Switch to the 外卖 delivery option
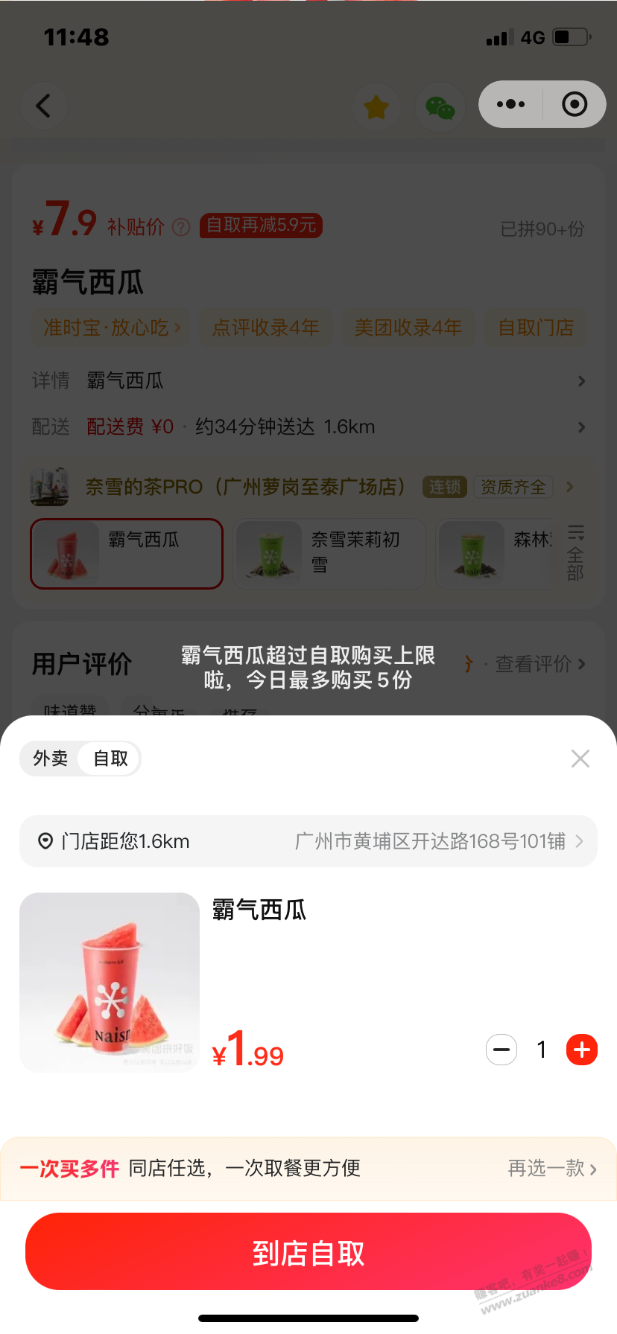The height and width of the screenshot is (1334, 617). [x=50, y=759]
